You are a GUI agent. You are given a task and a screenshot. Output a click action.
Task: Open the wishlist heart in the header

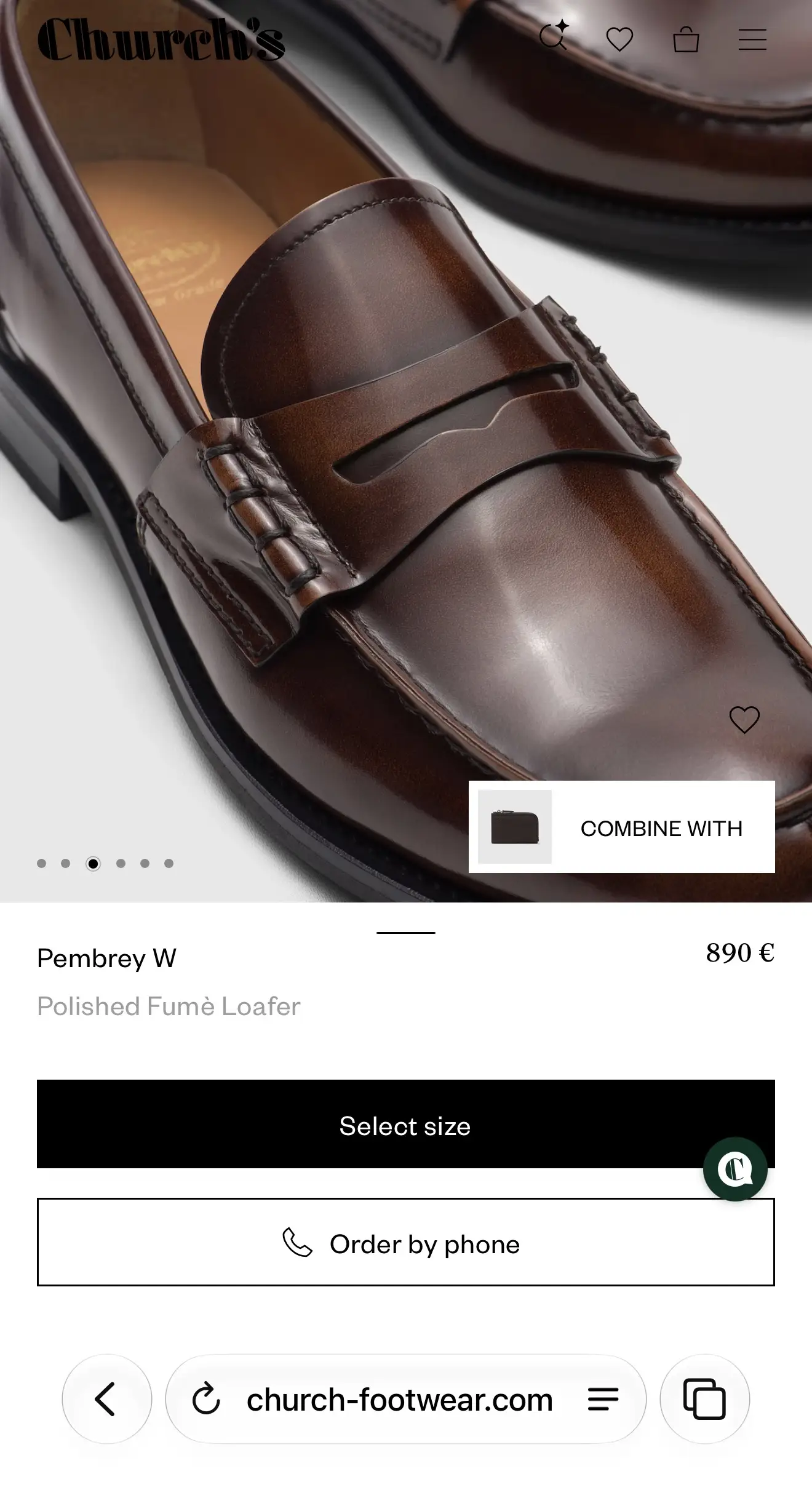click(x=619, y=40)
